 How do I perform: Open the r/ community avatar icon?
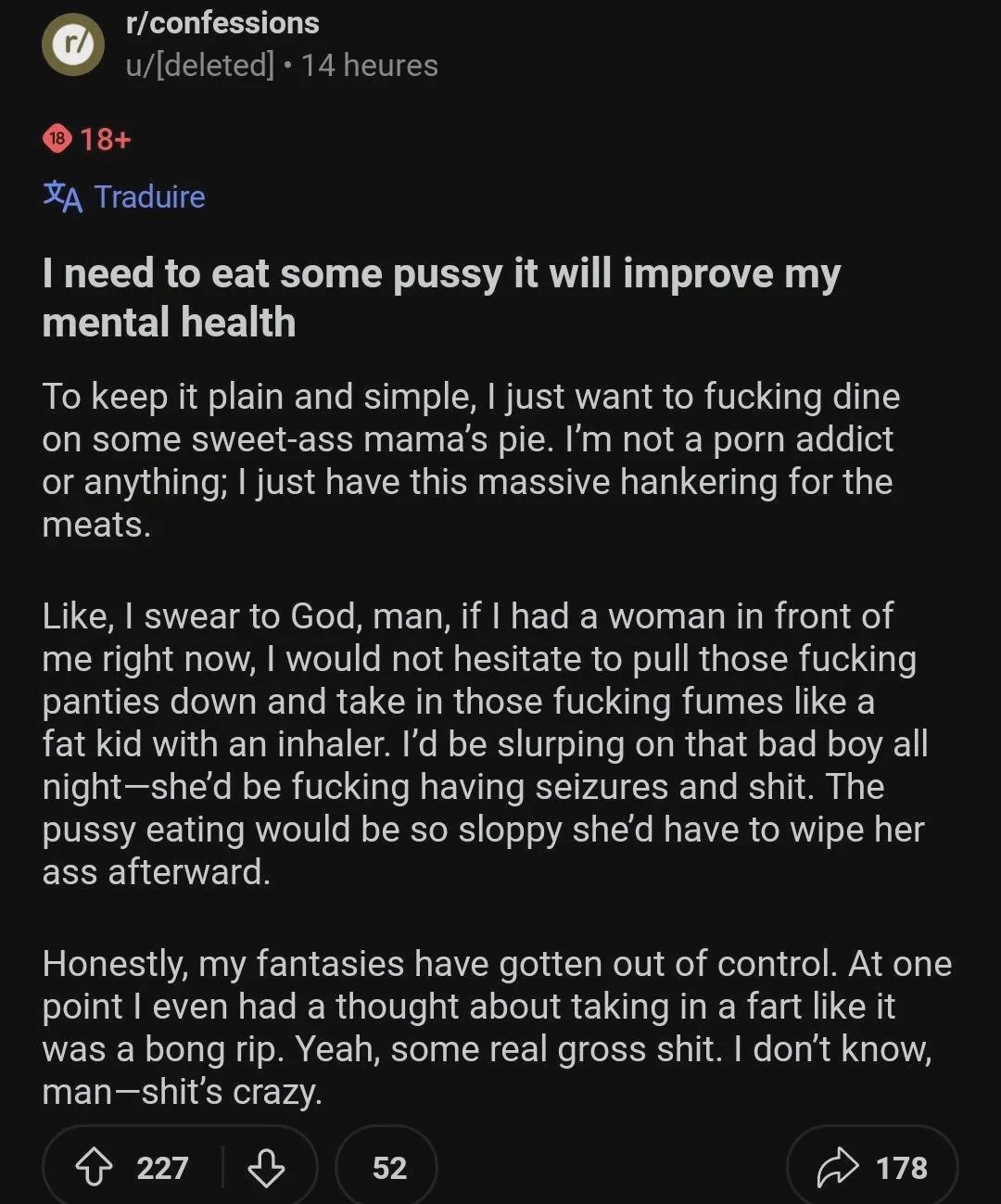[x=73, y=45]
